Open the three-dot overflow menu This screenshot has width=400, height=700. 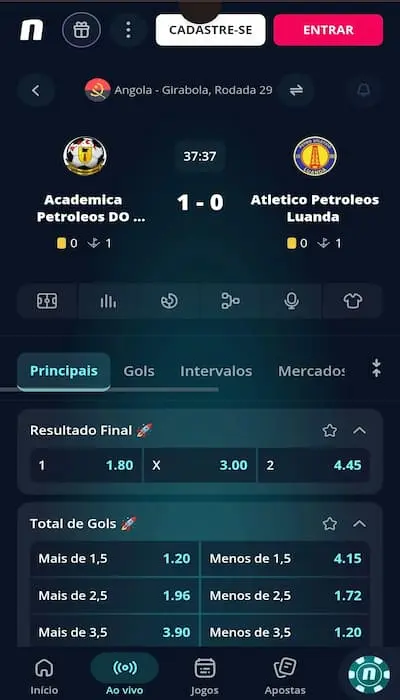[129, 30]
